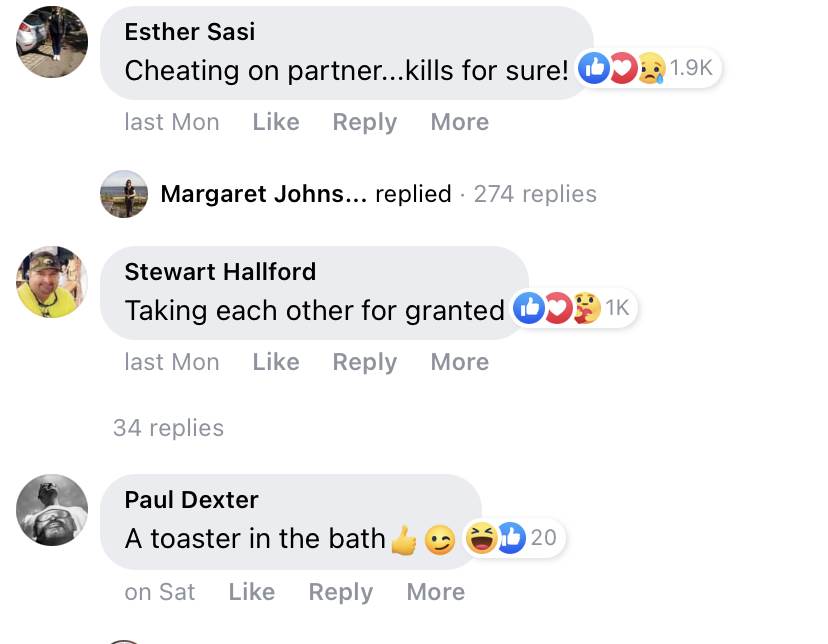Open More options on Stewart Hallford's comment
Image resolution: width=828 pixels, height=644 pixels.
pos(459,362)
